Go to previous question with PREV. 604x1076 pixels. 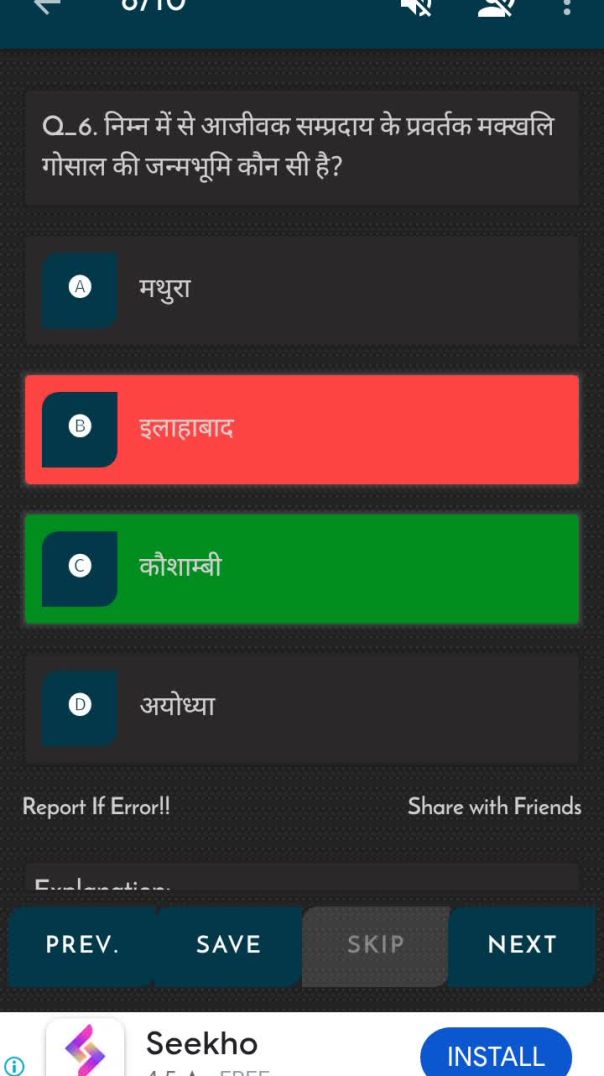(82, 945)
